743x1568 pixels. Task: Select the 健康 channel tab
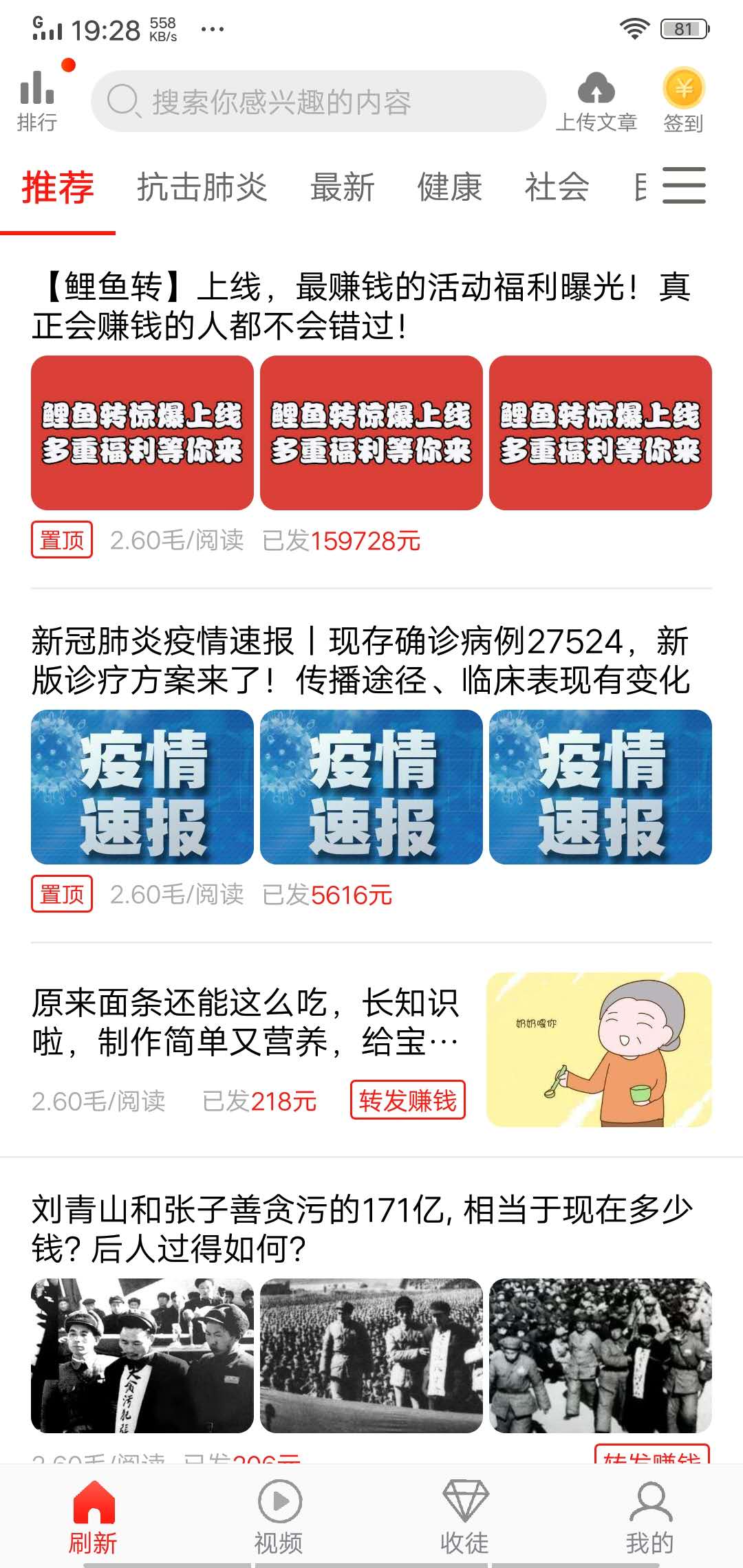[449, 187]
